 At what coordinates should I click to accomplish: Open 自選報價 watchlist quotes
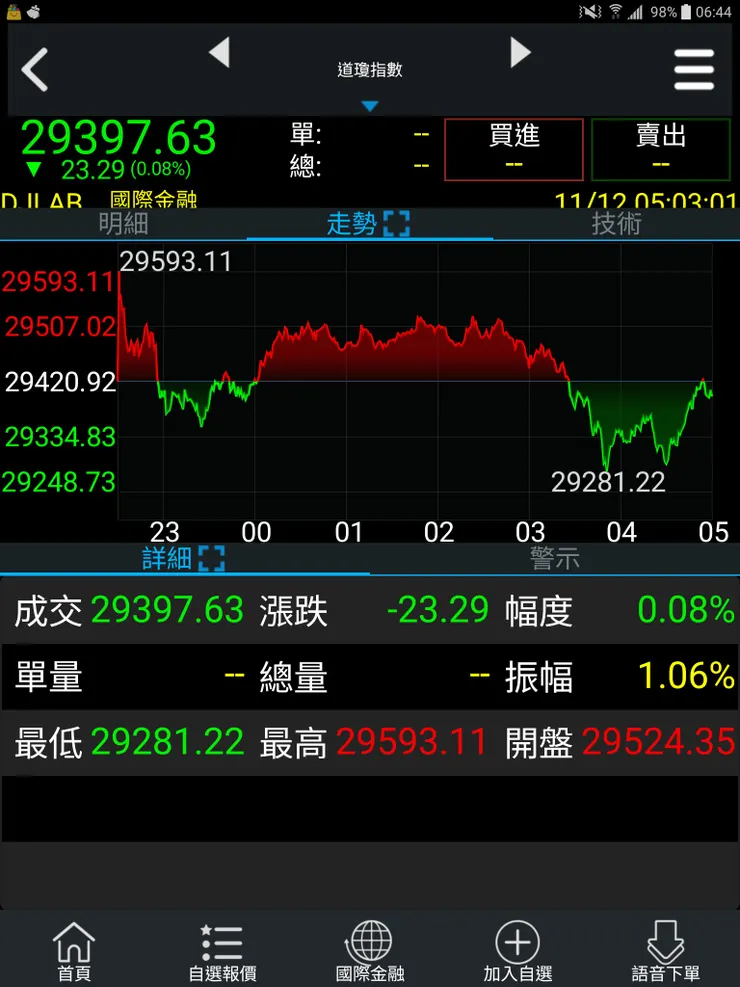click(x=222, y=950)
